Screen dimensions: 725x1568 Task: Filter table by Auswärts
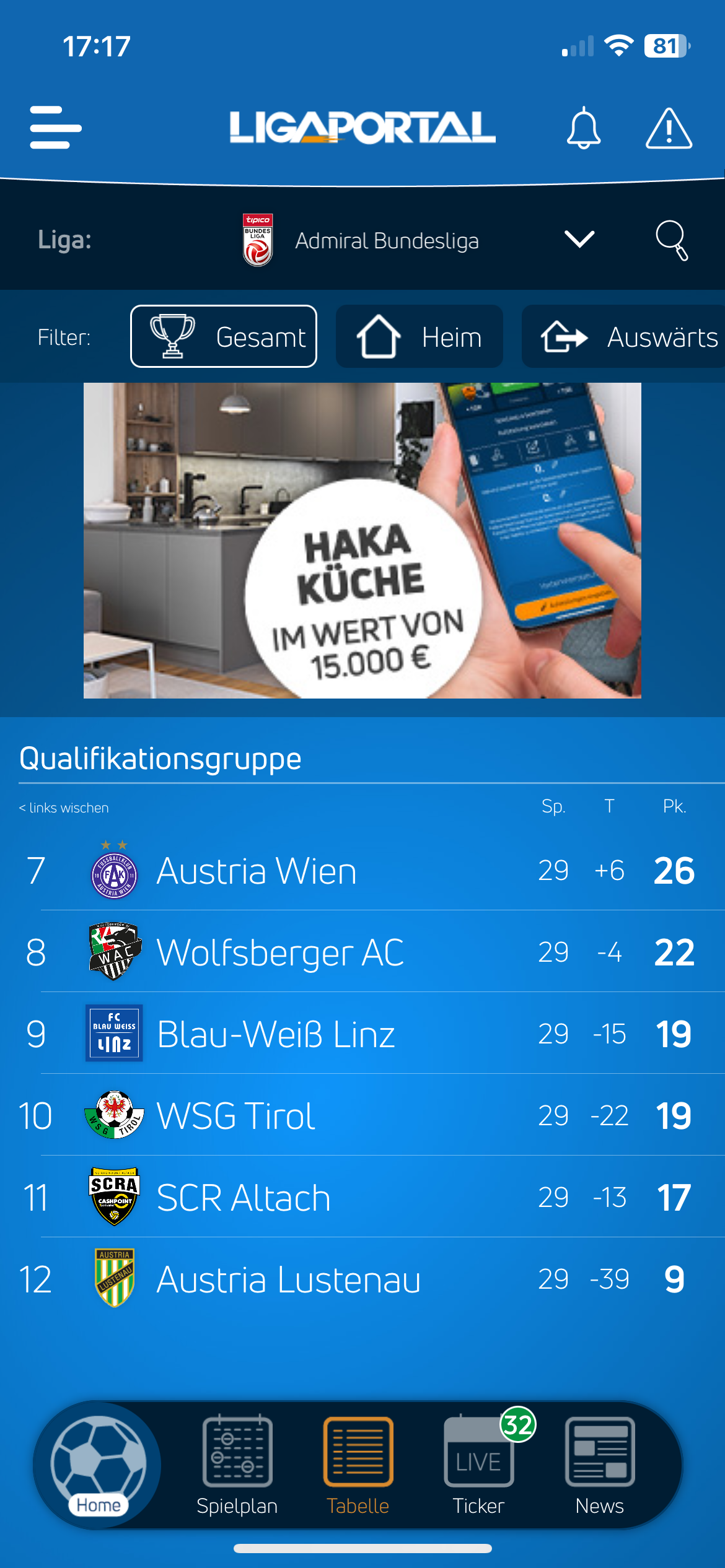pos(623,336)
